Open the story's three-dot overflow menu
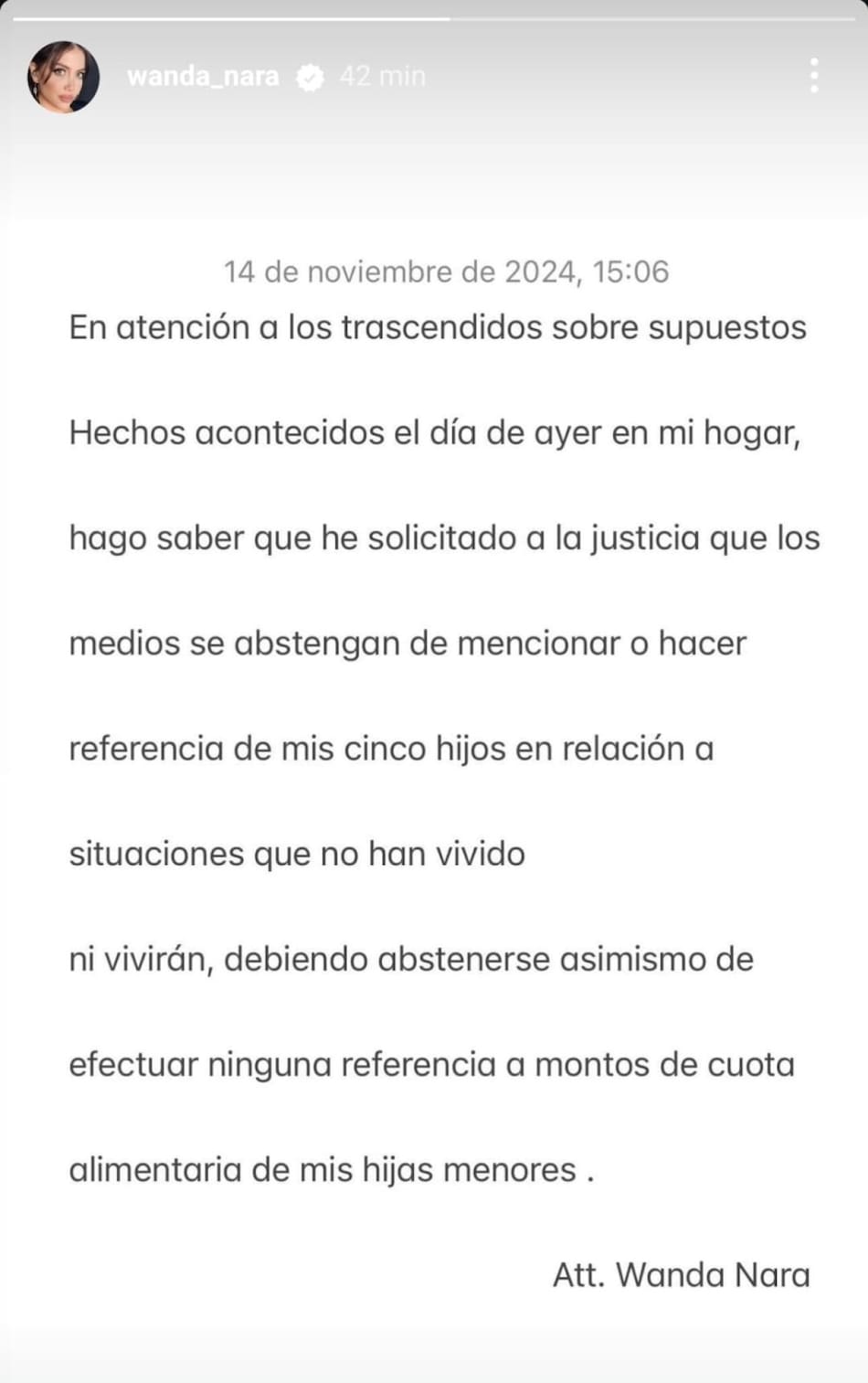Image resolution: width=868 pixels, height=1383 pixels. point(813,76)
